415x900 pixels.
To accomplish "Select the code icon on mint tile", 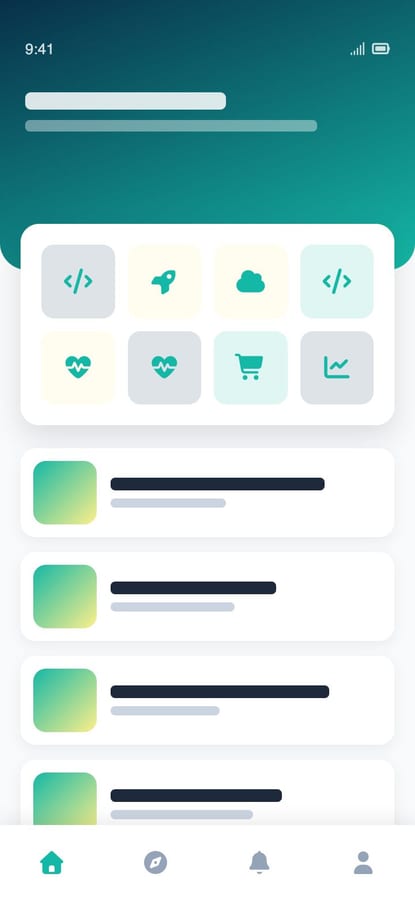I will (x=337, y=281).
